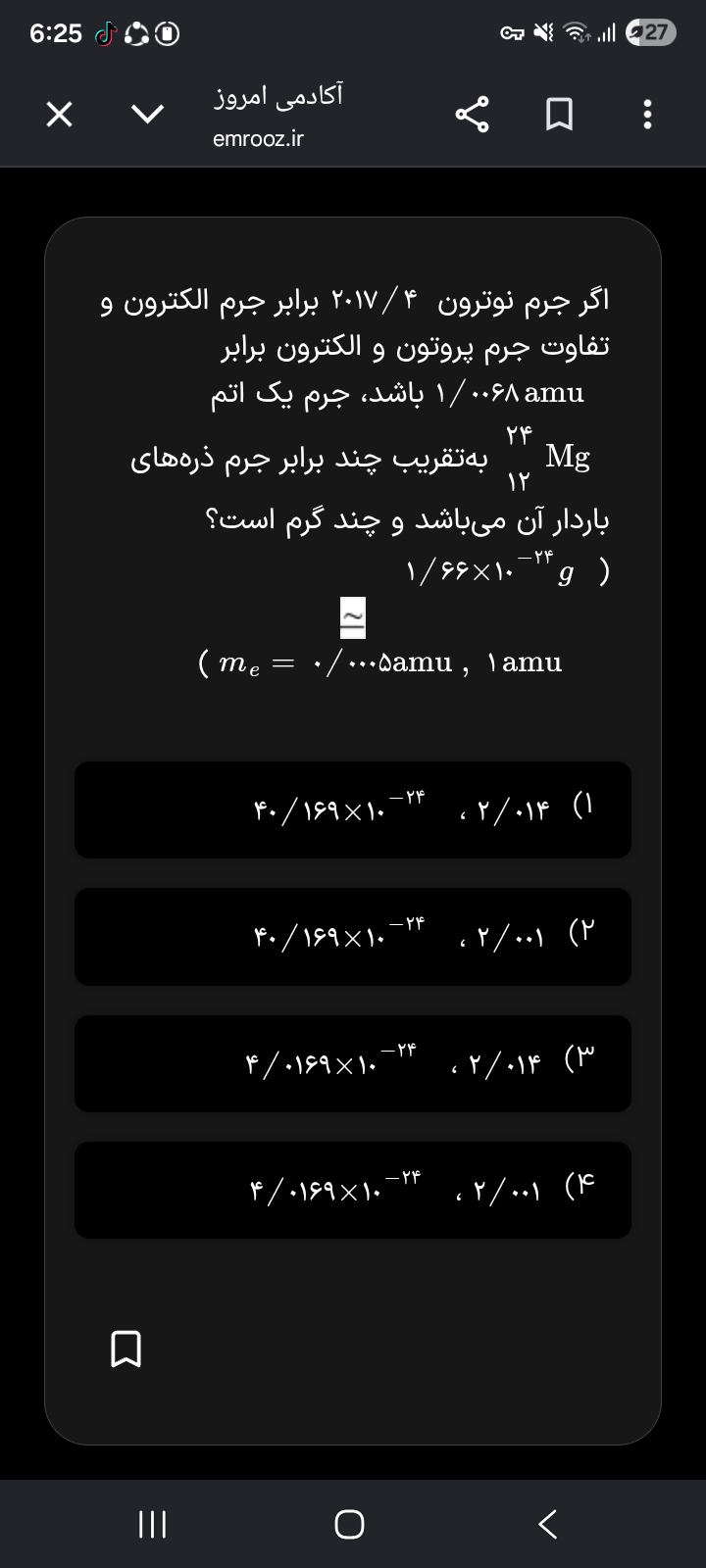Save this question with the card bookmark icon

[127, 1348]
